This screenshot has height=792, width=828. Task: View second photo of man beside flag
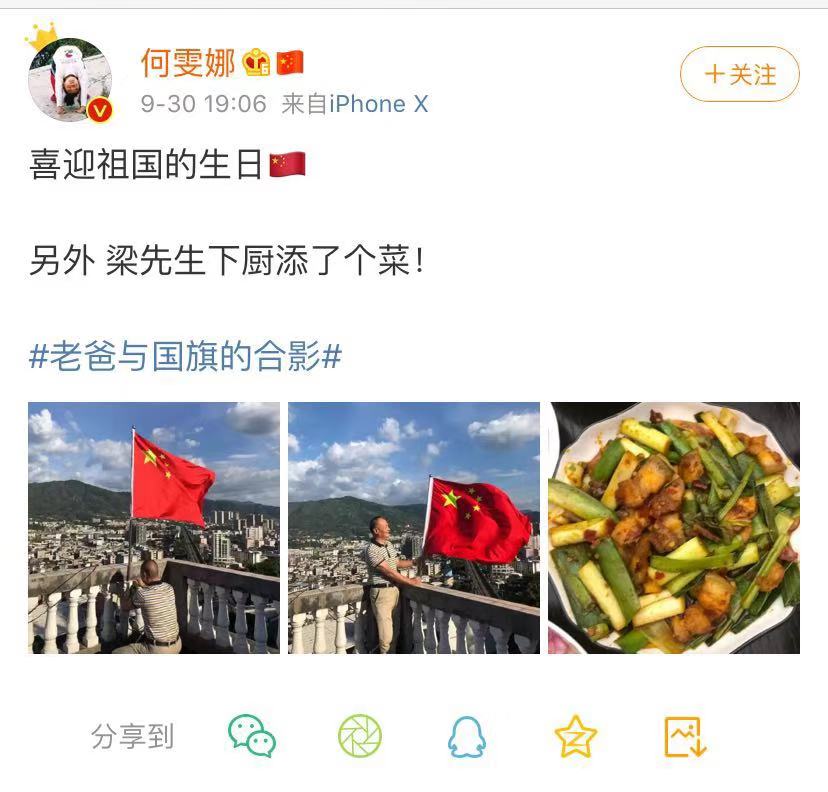point(414,528)
